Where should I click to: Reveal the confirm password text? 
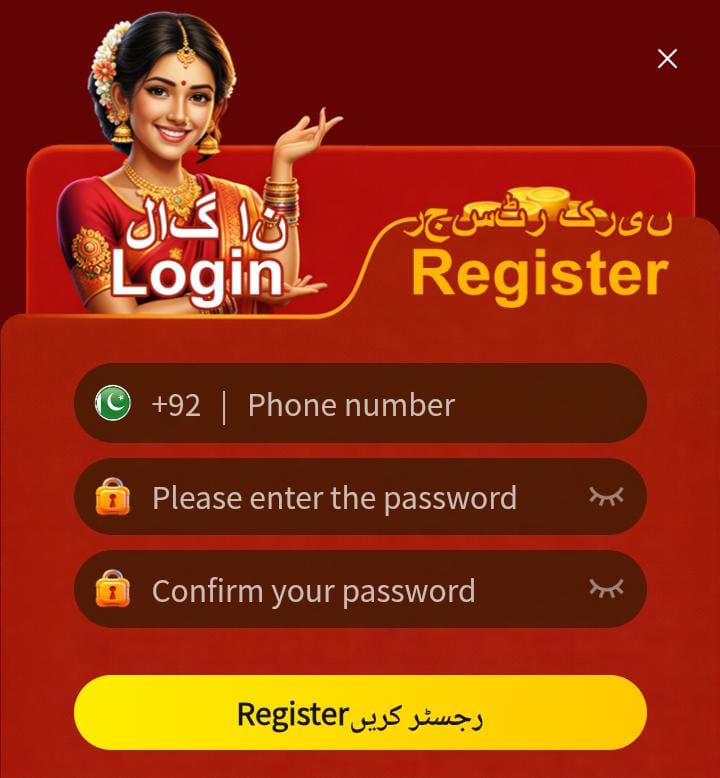point(606,589)
